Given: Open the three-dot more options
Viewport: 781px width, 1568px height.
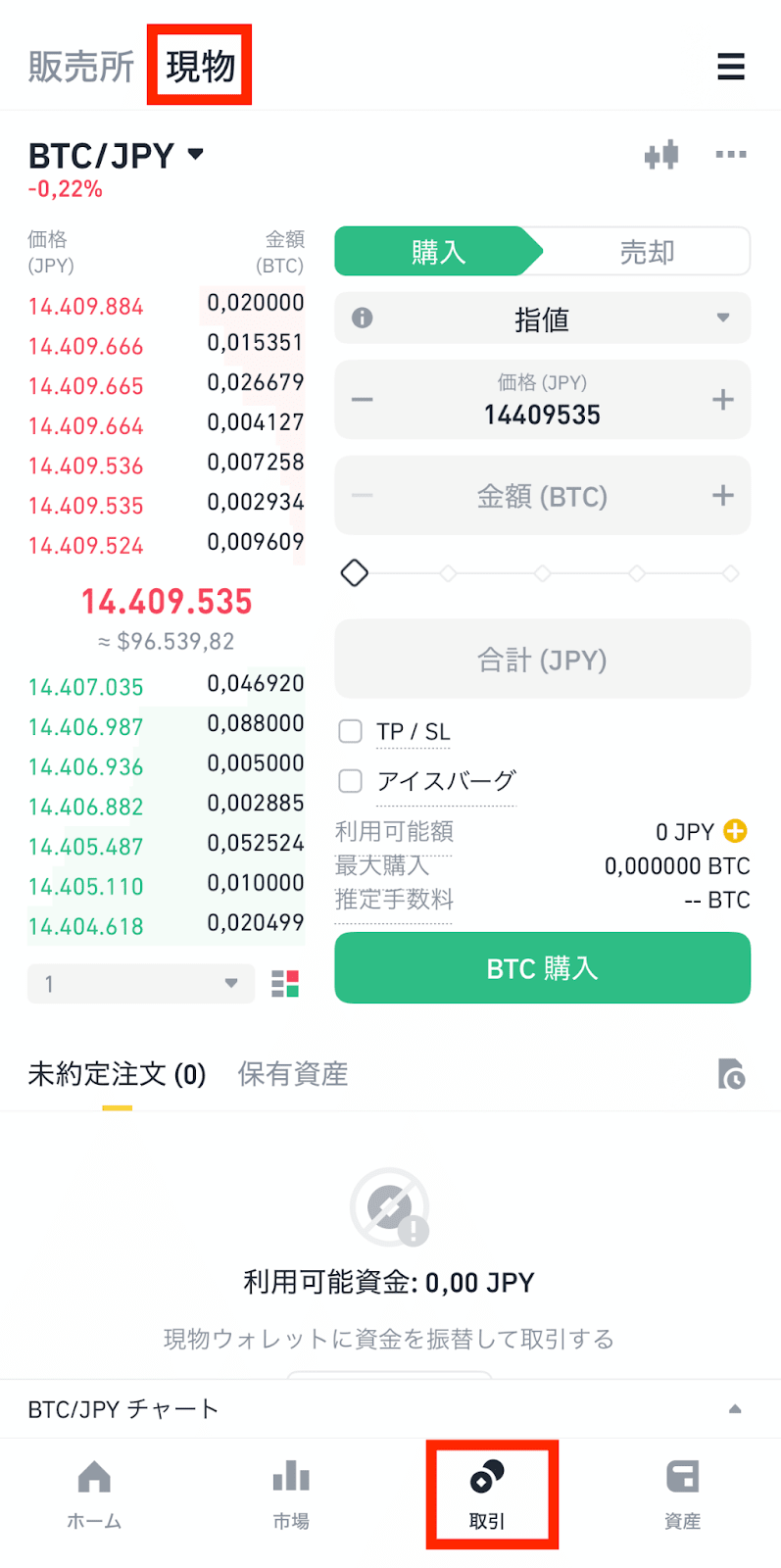Looking at the screenshot, I should (730, 155).
